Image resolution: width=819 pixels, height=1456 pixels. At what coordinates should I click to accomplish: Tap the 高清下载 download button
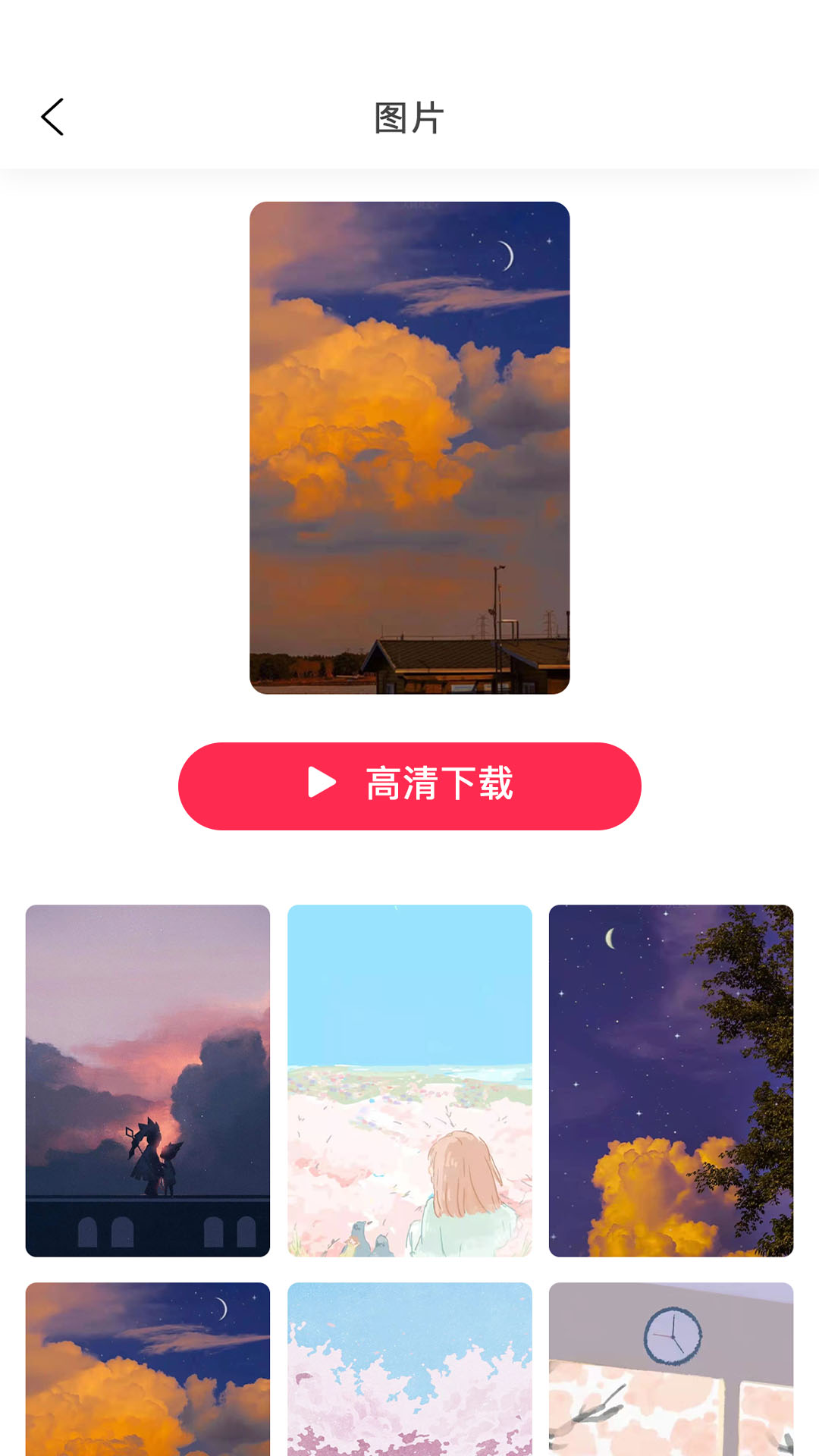click(x=409, y=786)
